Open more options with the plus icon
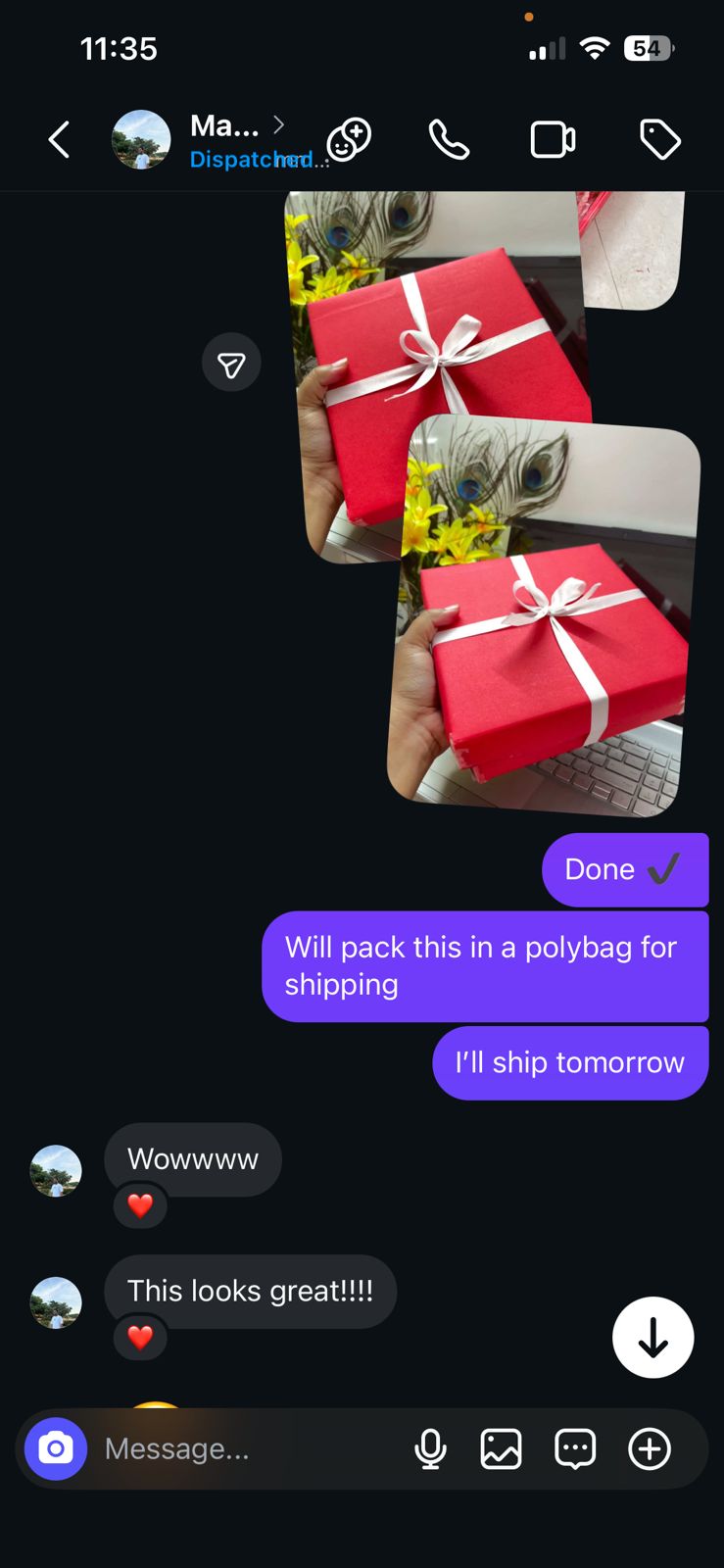The image size is (724, 1568). click(x=650, y=1448)
